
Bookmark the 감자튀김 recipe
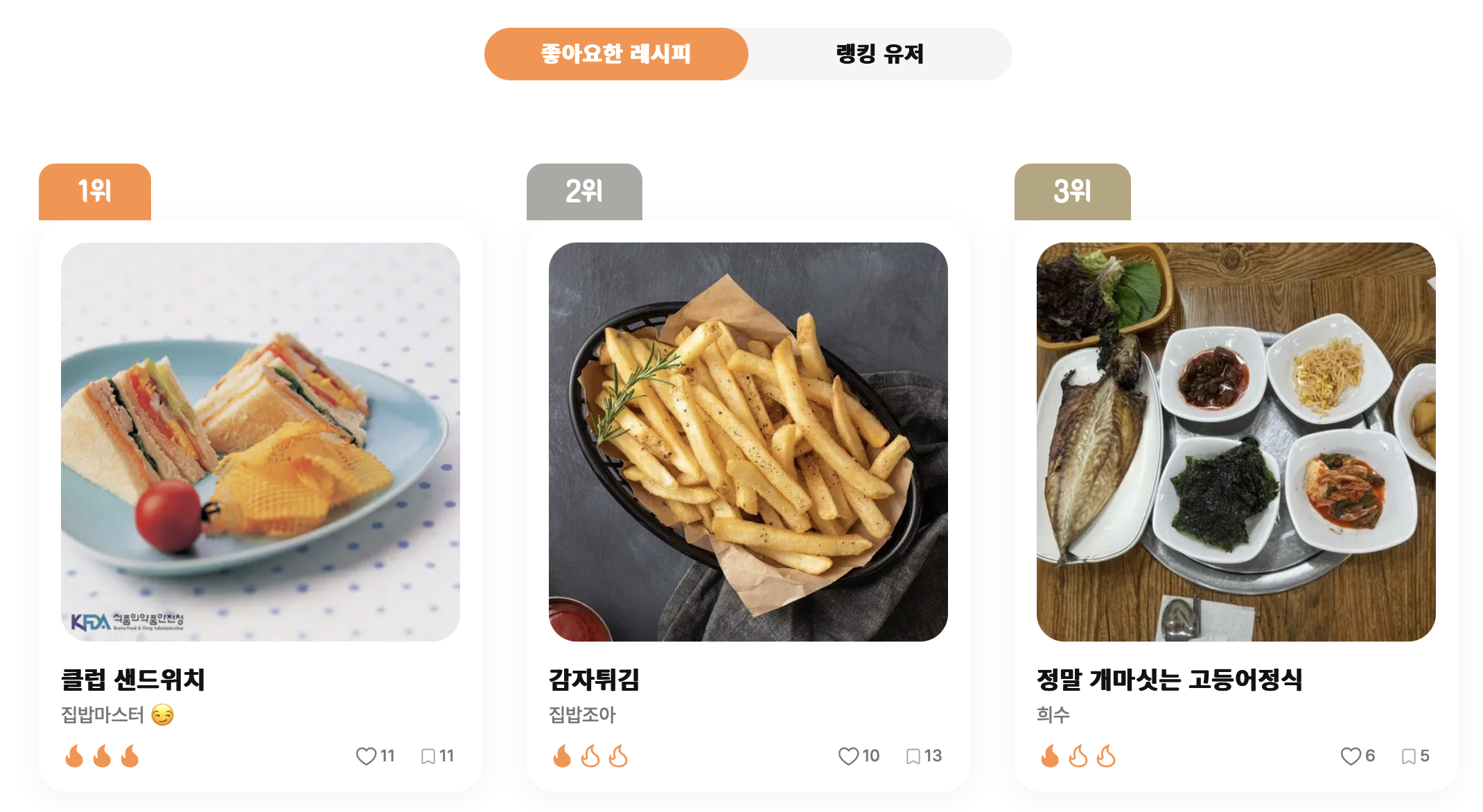(913, 756)
